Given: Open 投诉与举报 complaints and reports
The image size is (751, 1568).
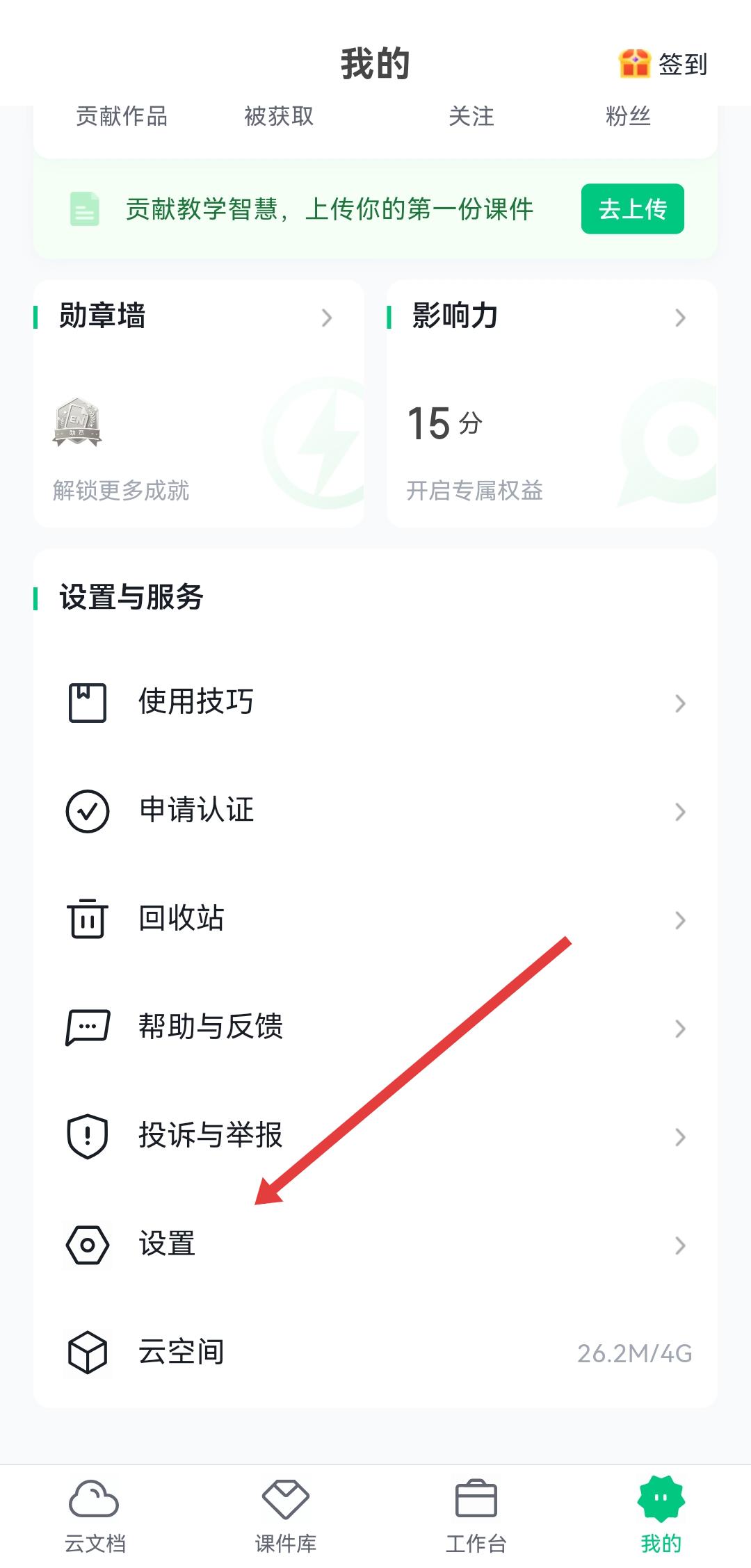Looking at the screenshot, I should 375,1136.
